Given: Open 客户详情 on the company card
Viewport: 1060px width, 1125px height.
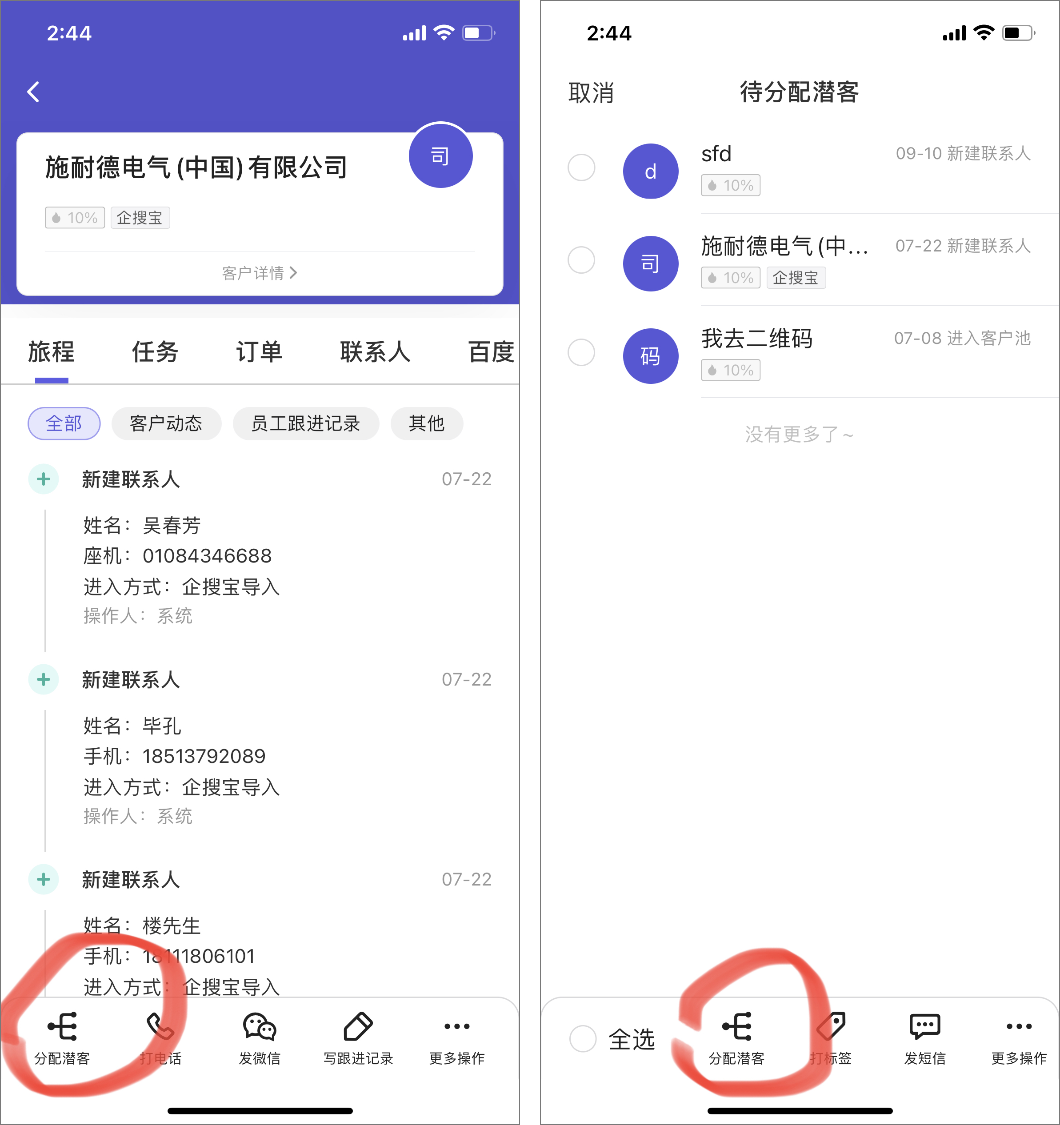Looking at the screenshot, I should tap(259, 272).
